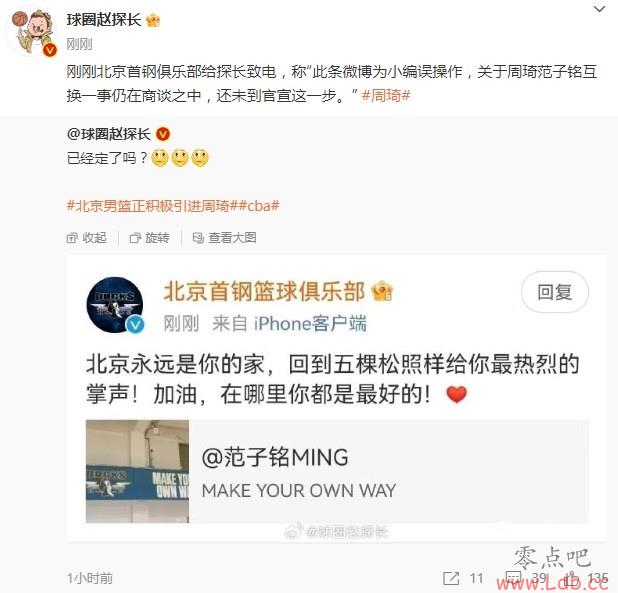Screen dimensions: 618x593
Task: Rotate the image with 旋转
Action: (x=149, y=238)
